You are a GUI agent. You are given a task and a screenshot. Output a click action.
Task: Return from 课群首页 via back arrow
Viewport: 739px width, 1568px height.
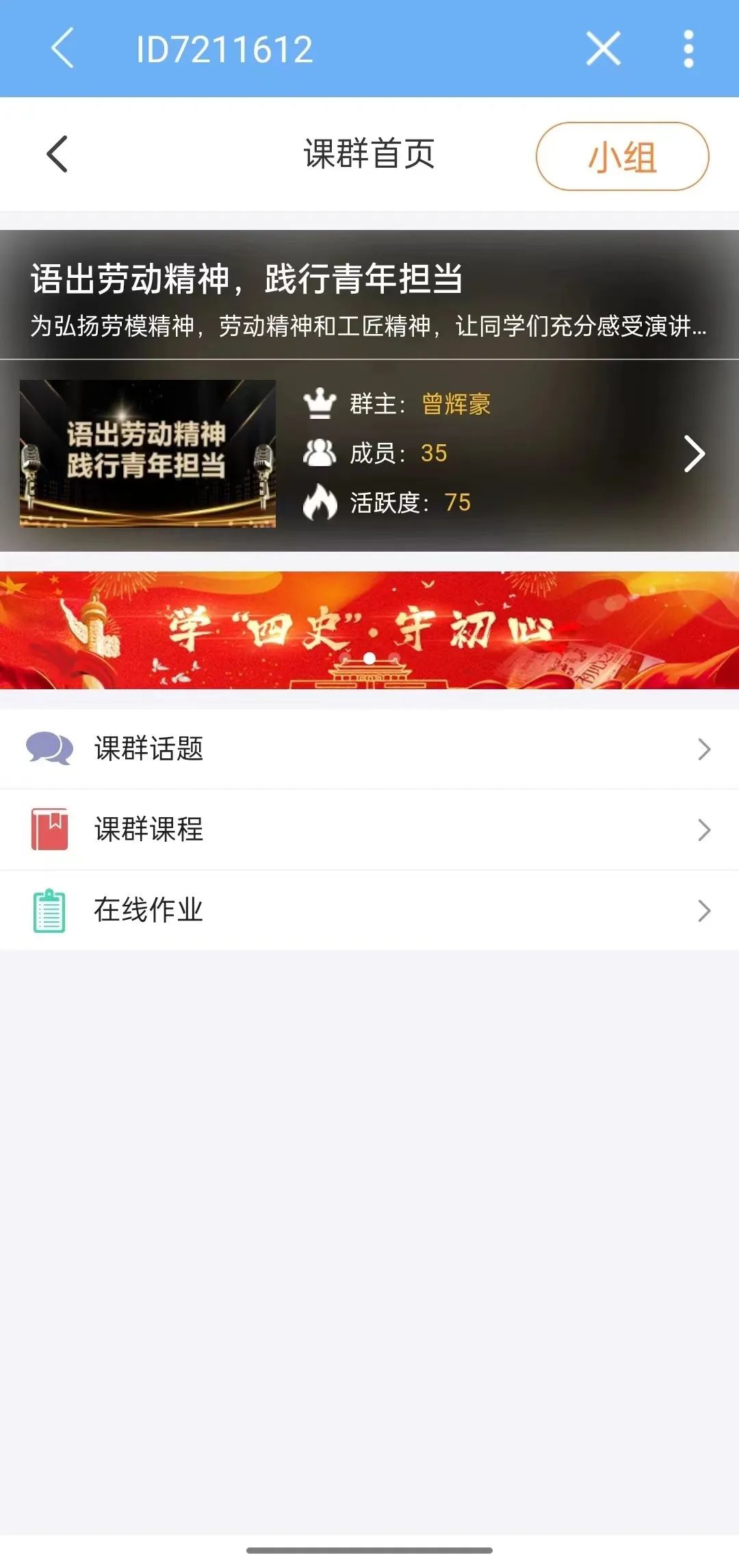coord(57,154)
